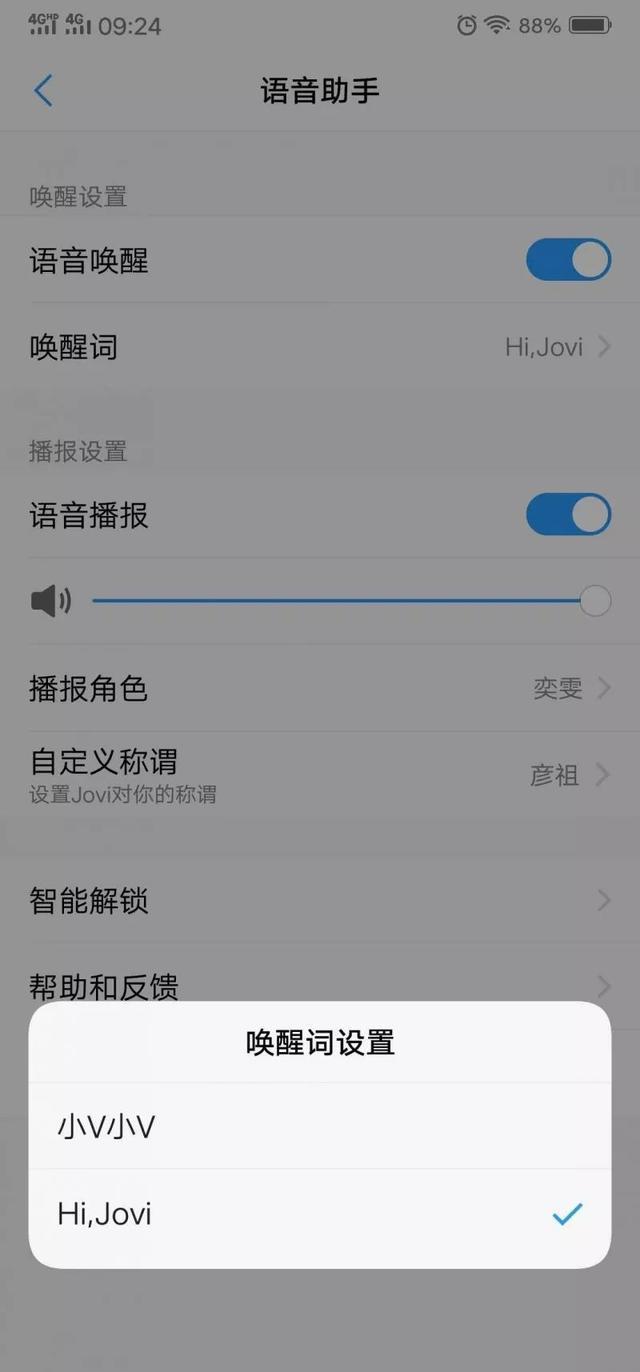This screenshot has width=640, height=1372.
Task: Choose Hi,Jovi as the wake word
Action: [x=319, y=1214]
